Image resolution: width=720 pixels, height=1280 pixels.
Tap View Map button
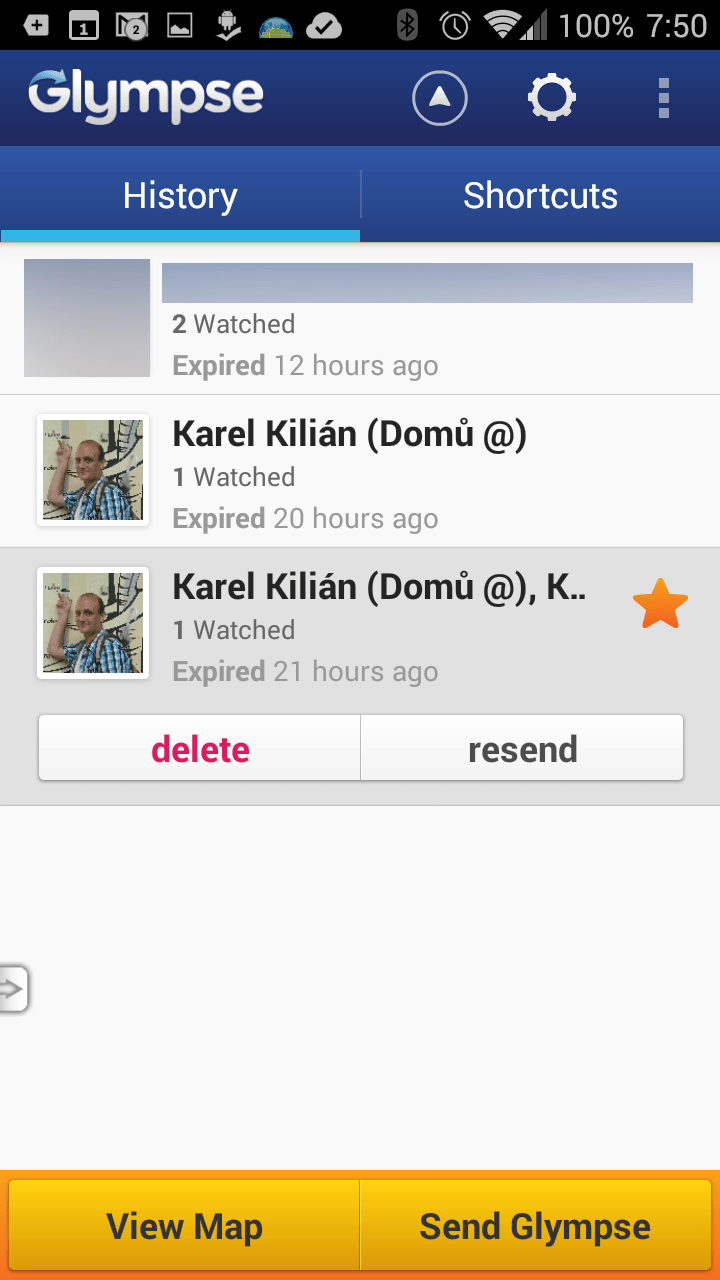pos(184,1226)
